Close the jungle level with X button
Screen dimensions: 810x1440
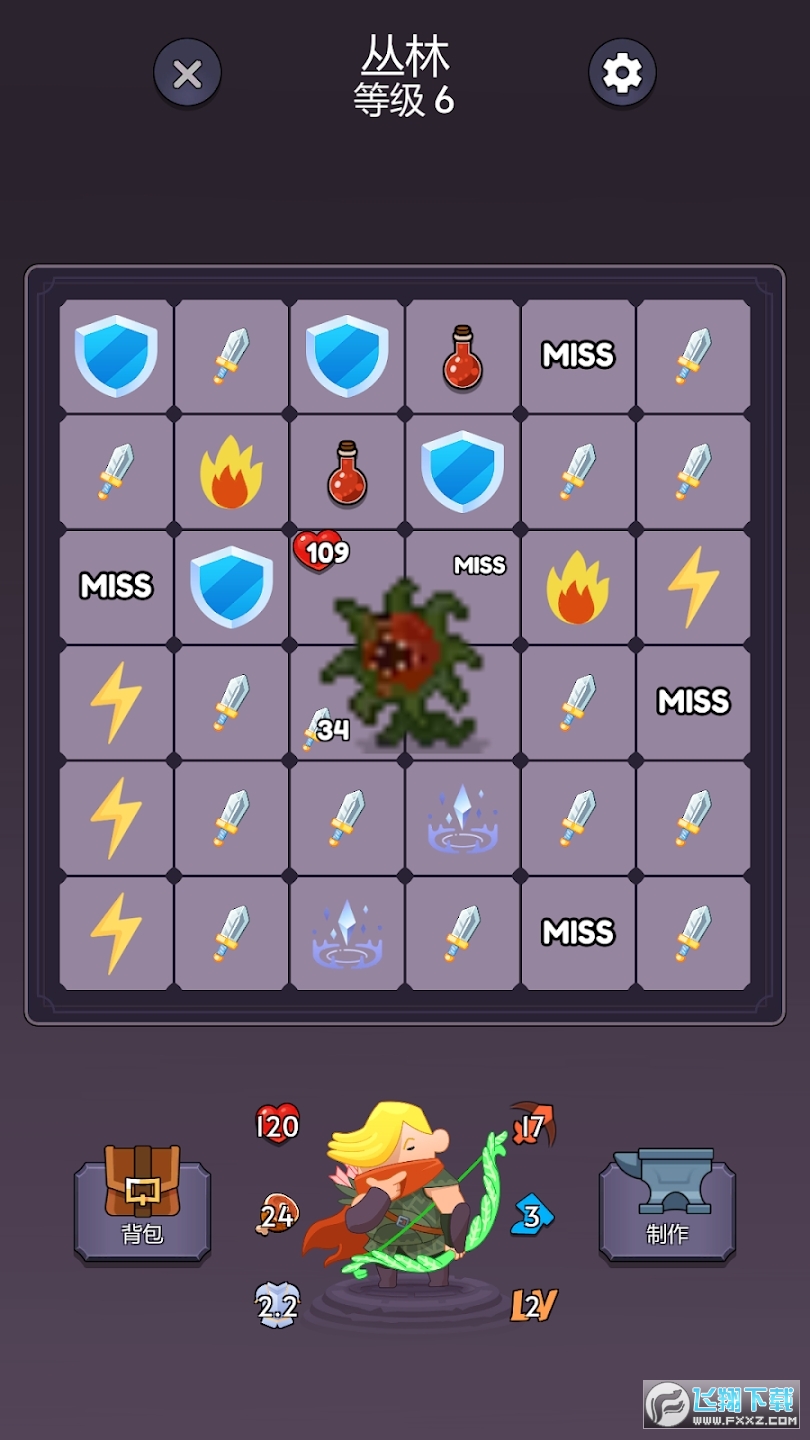pyautogui.click(x=187, y=73)
